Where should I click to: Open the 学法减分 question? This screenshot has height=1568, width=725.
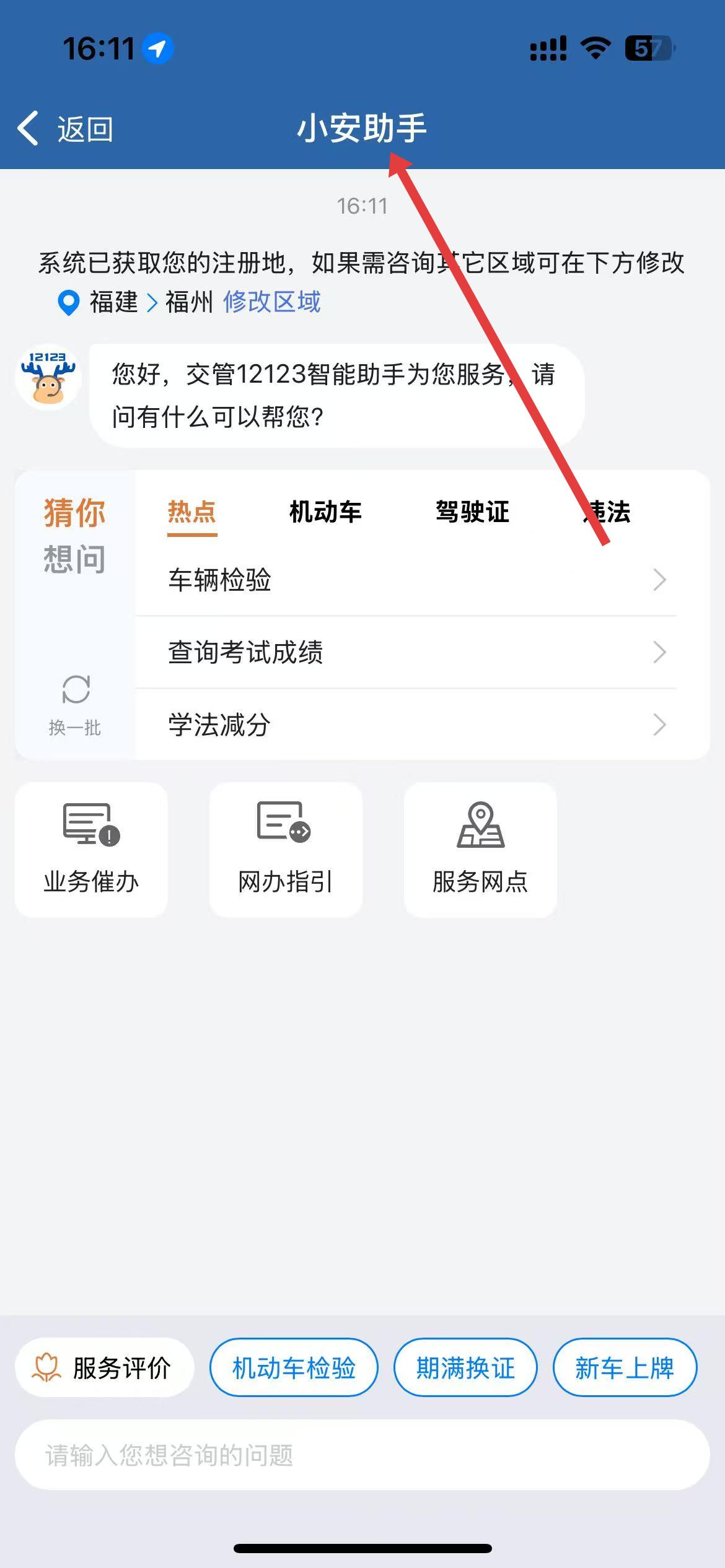[406, 724]
